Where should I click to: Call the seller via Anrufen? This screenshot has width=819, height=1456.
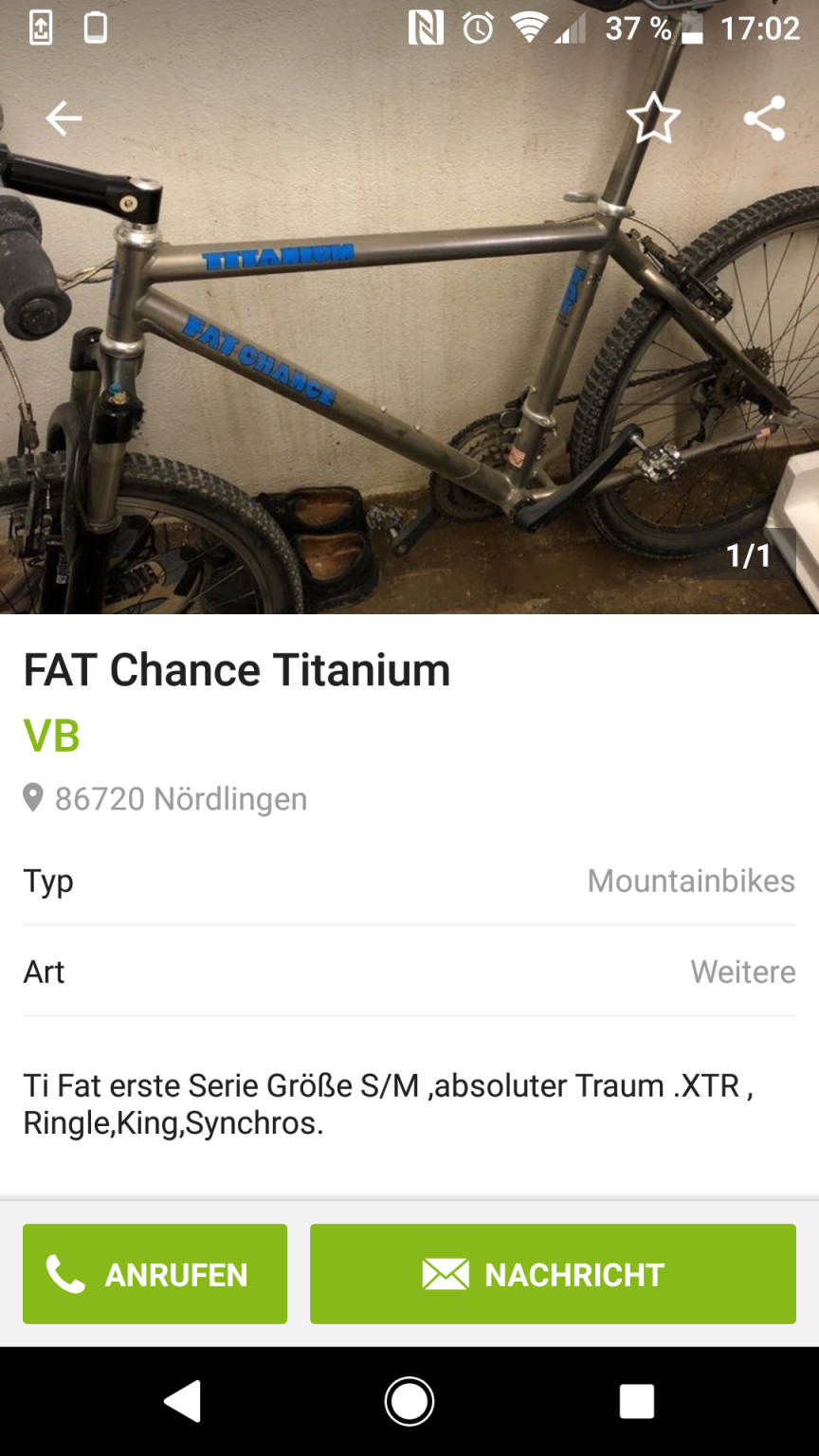click(x=155, y=1273)
